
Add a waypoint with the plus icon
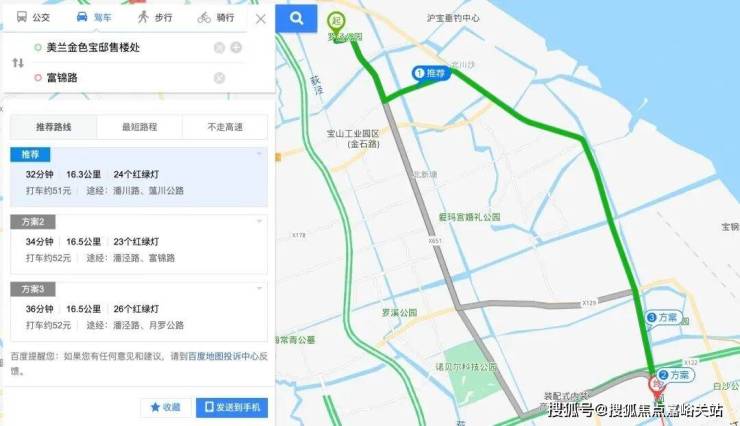[x=236, y=48]
